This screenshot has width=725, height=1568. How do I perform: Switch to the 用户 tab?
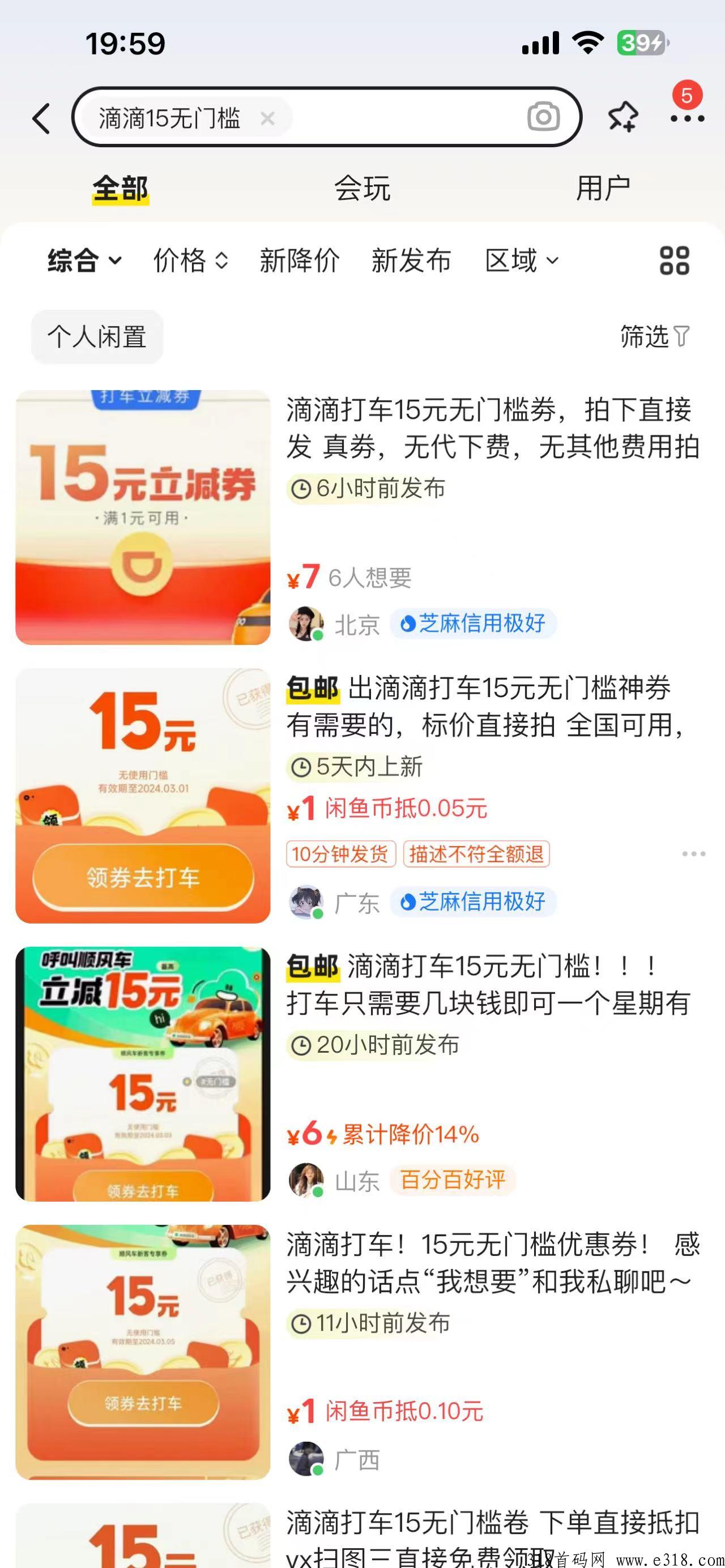click(x=603, y=188)
